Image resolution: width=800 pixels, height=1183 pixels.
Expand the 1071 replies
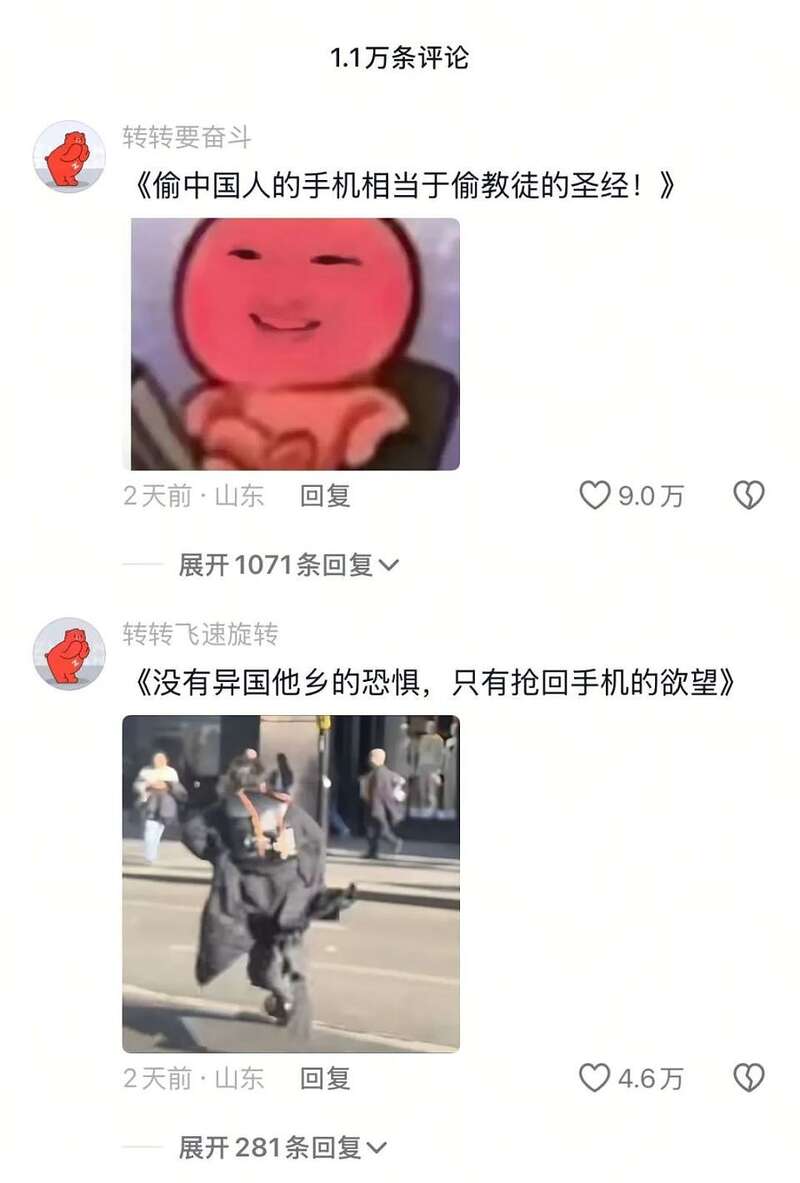click(x=288, y=565)
